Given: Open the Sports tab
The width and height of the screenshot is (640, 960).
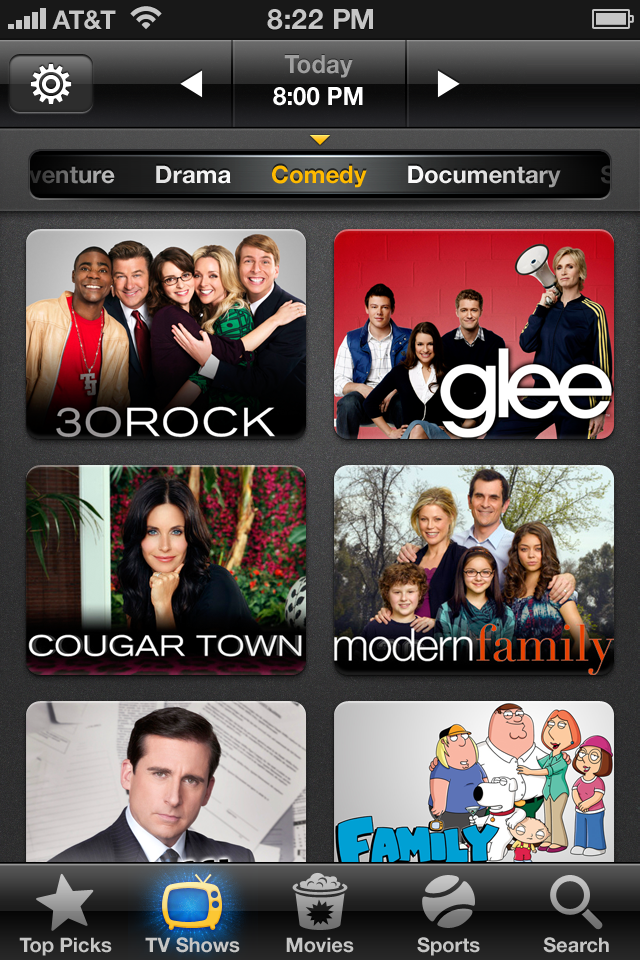Looking at the screenshot, I should pos(448,914).
